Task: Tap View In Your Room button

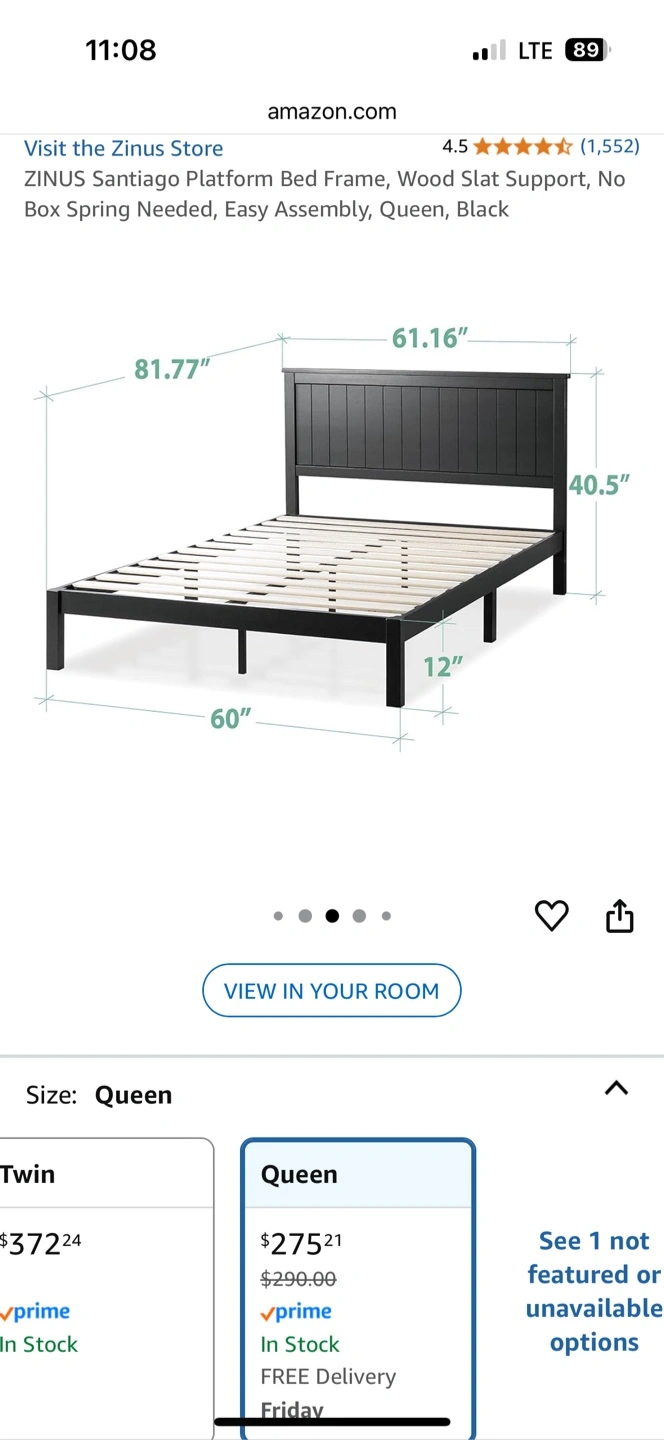Action: [331, 991]
